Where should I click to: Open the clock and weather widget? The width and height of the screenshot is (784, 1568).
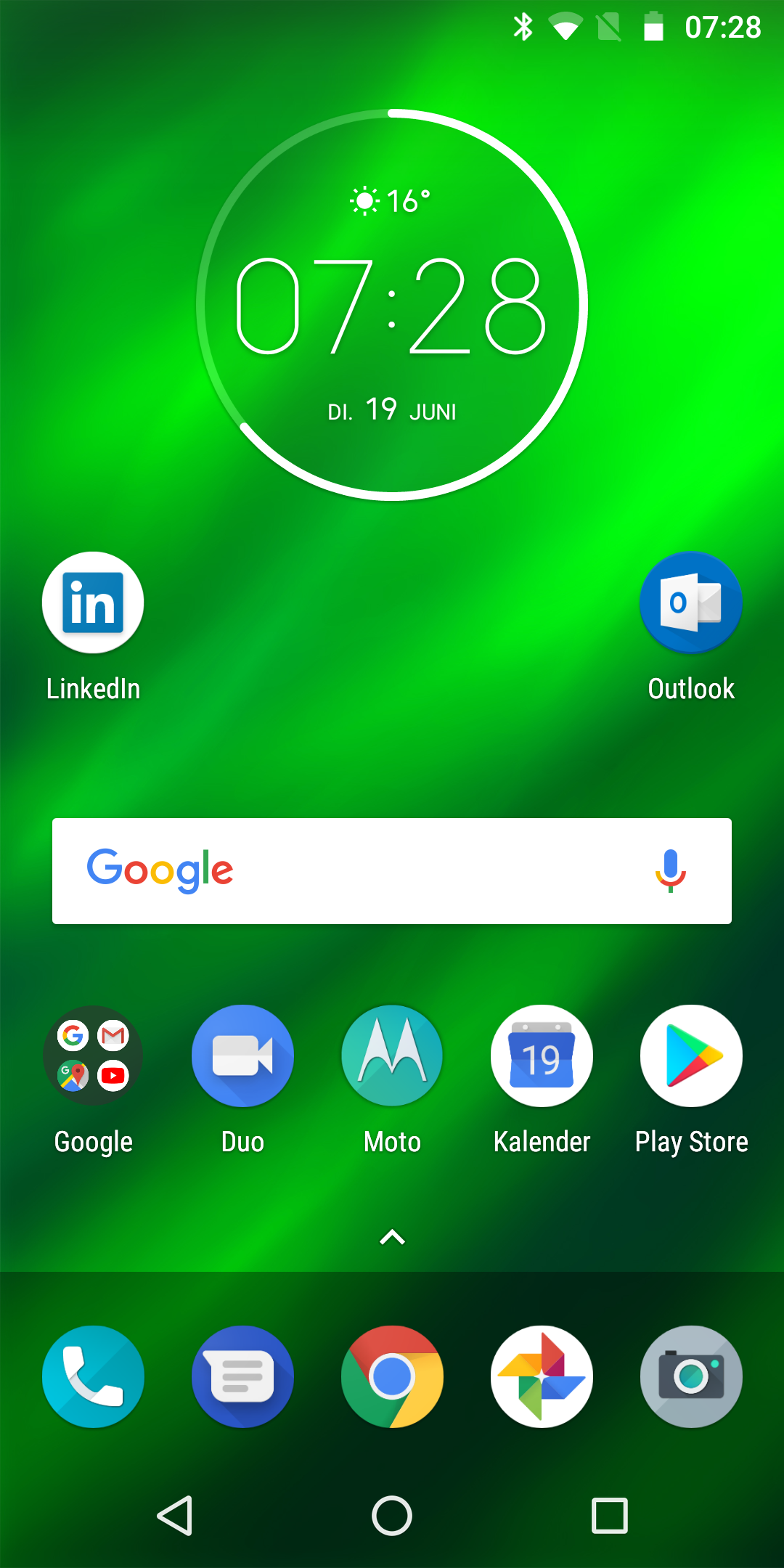(392, 305)
